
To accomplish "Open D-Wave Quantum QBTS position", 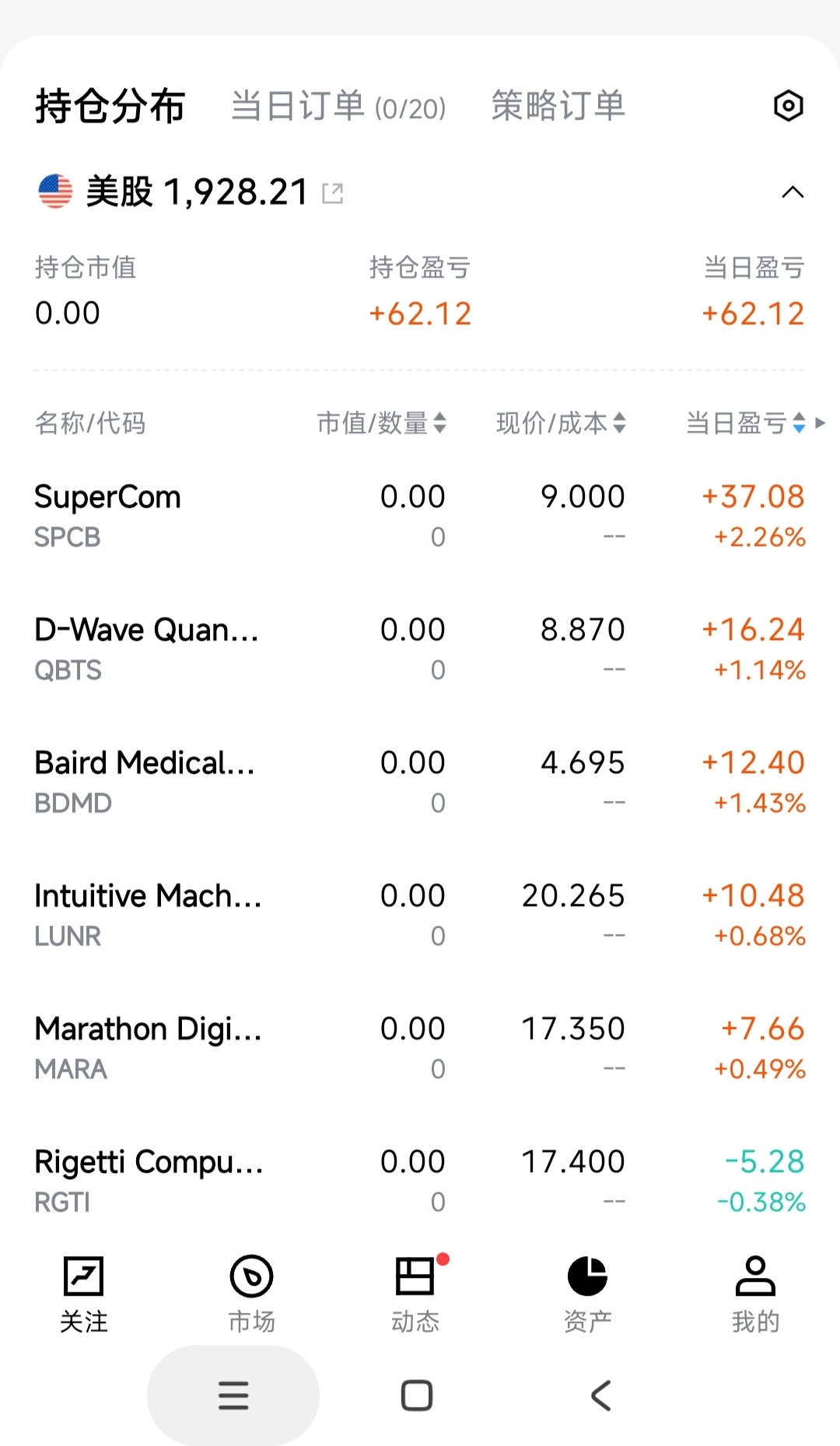I will tap(420, 649).
